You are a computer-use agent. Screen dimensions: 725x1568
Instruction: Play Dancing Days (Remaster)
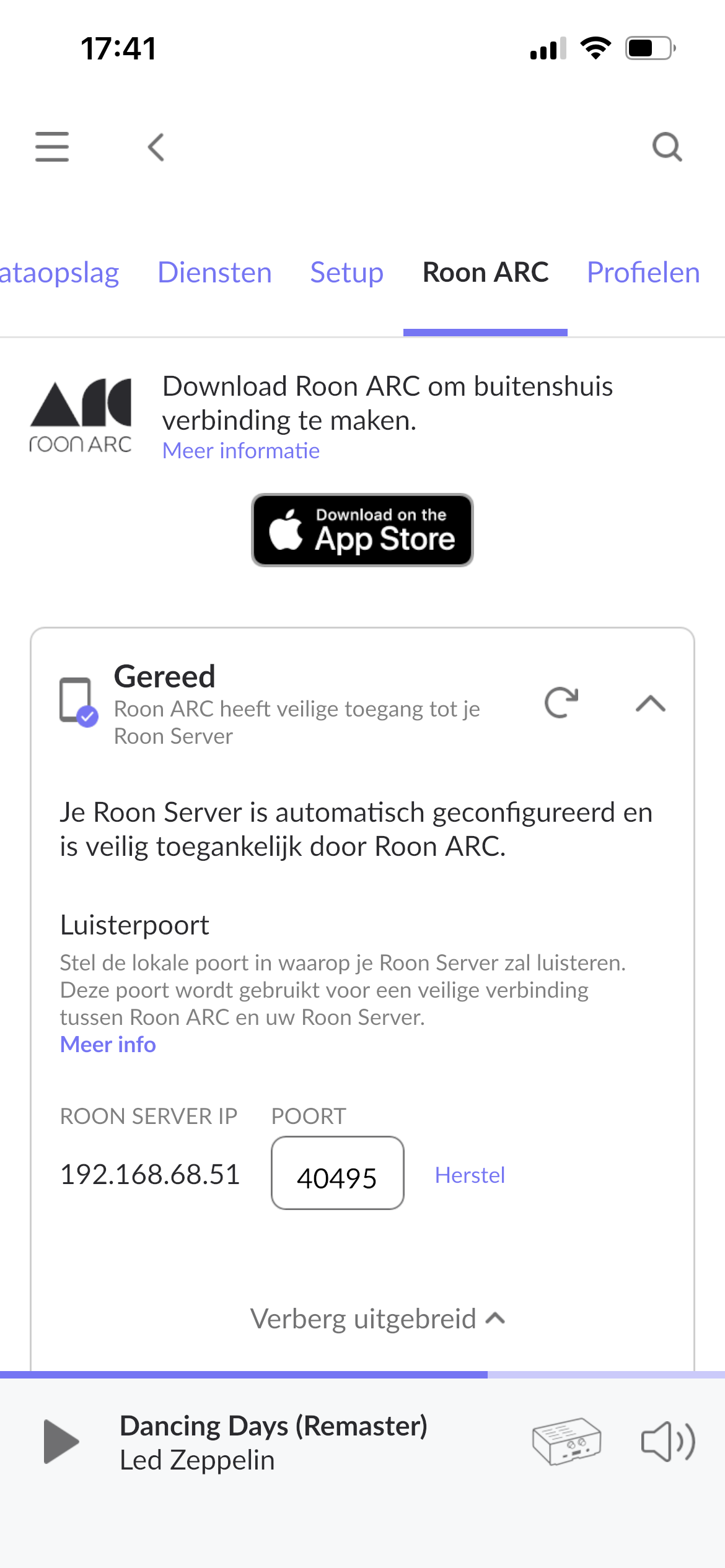pos(61,1442)
